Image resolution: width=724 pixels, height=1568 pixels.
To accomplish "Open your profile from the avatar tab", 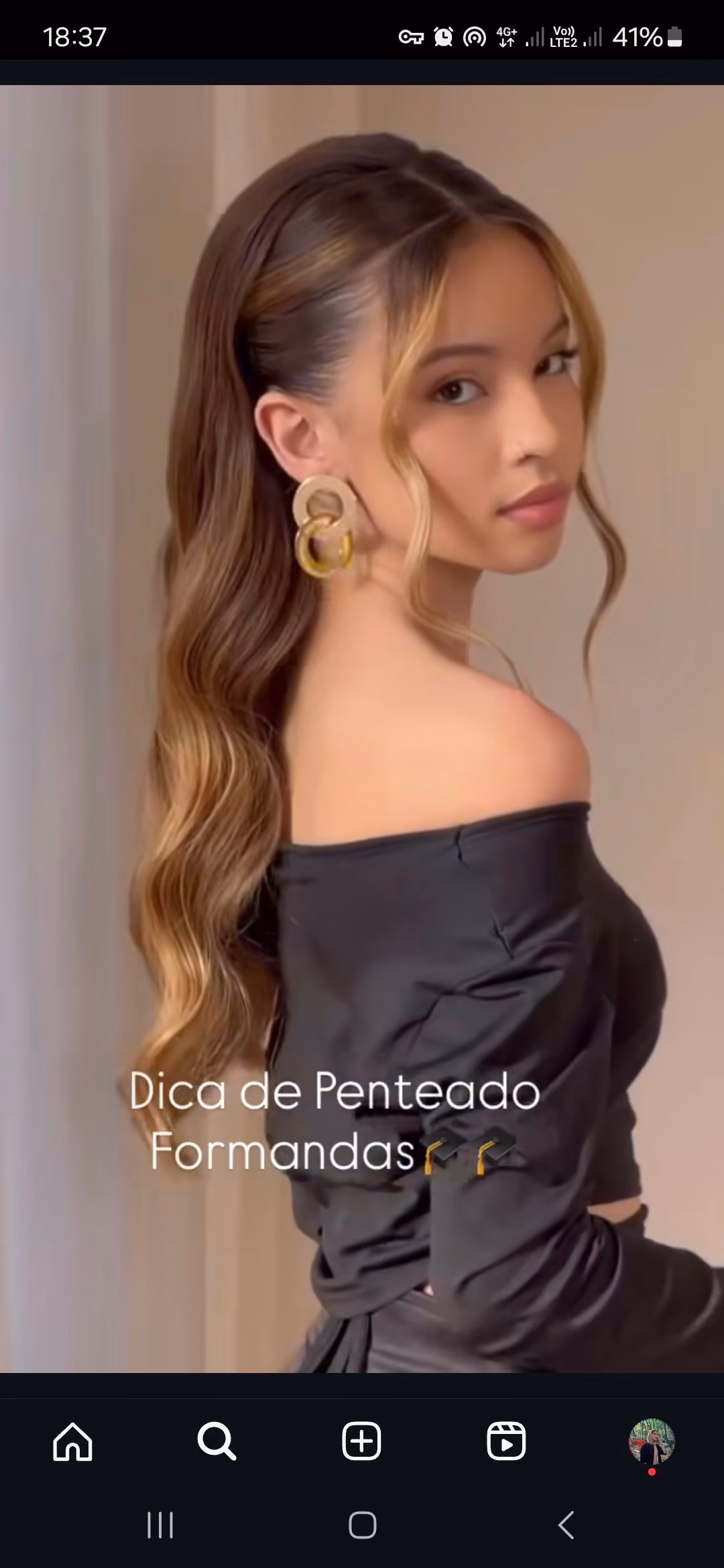I will 651,1441.
